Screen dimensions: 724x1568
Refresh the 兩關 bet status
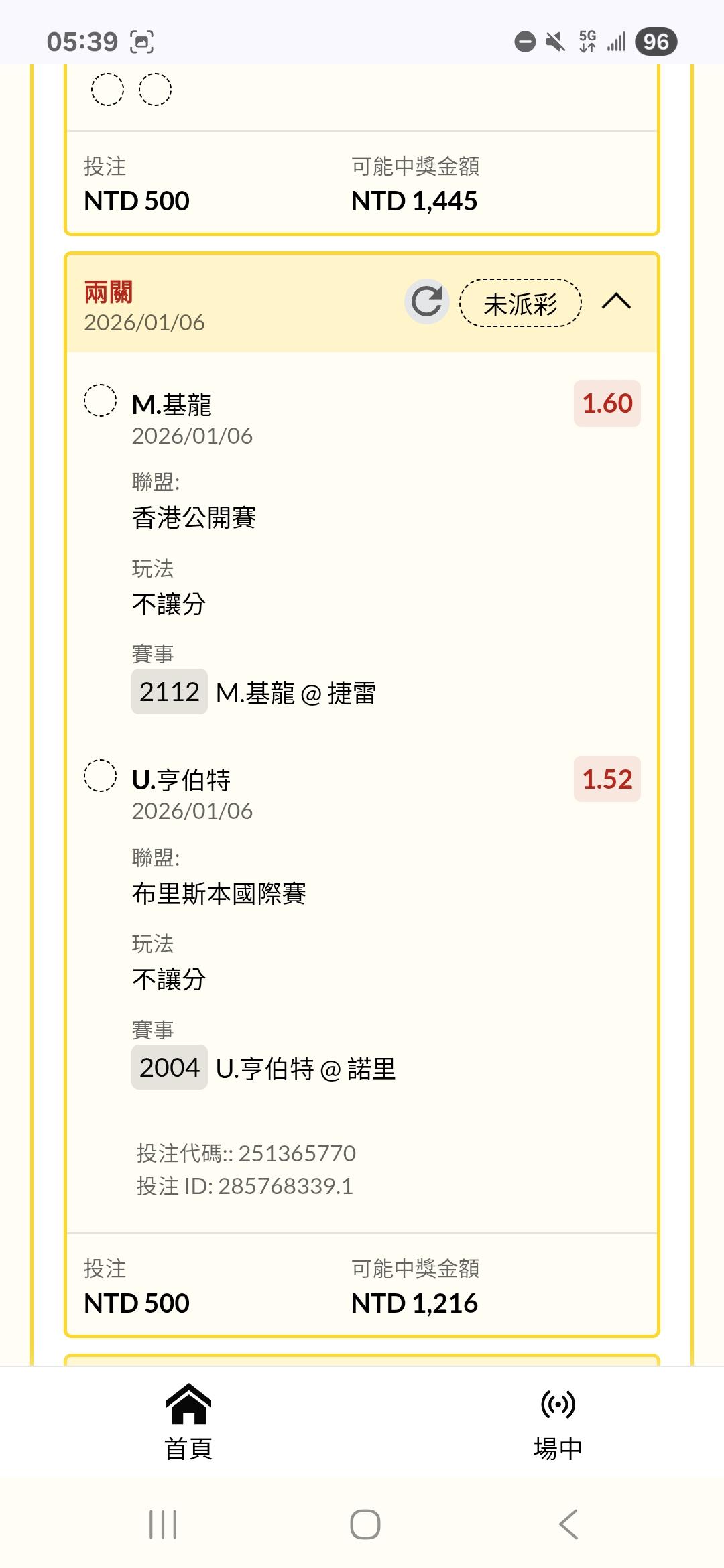pyautogui.click(x=426, y=302)
